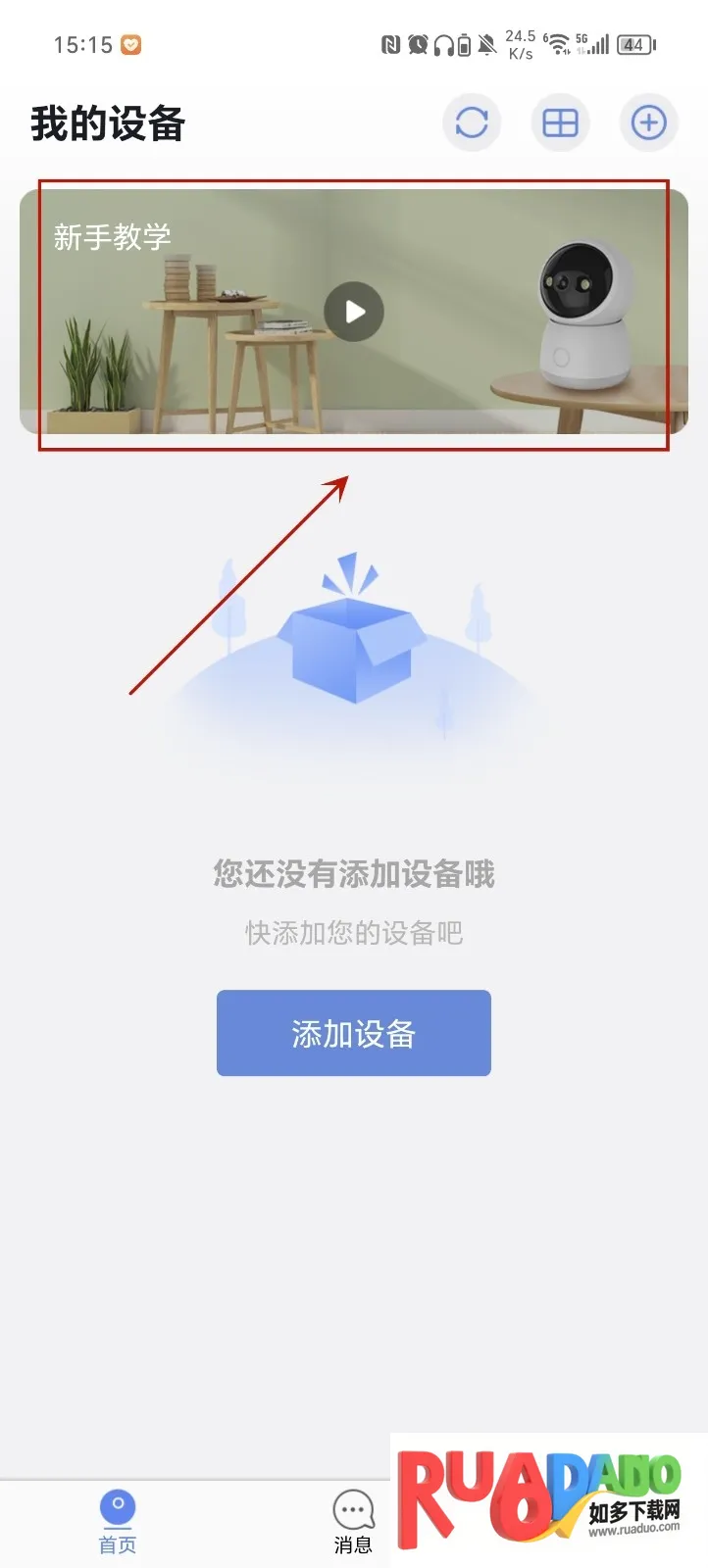
Task: Switch device view with the grid layout icon
Action: [x=560, y=122]
